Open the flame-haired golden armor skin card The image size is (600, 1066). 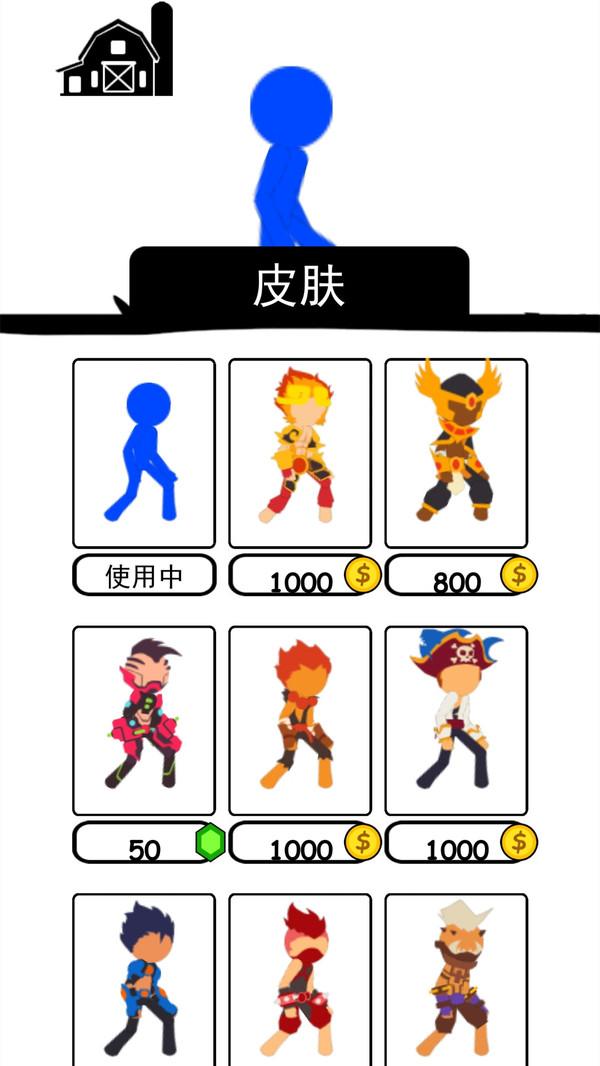tap(300, 453)
